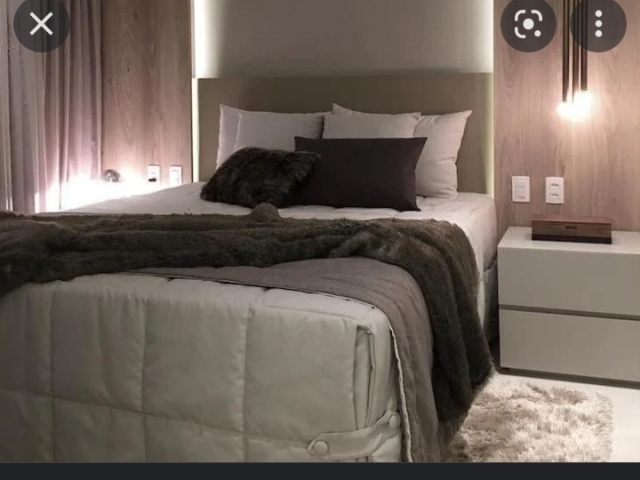Open the overflow menu

598,24
